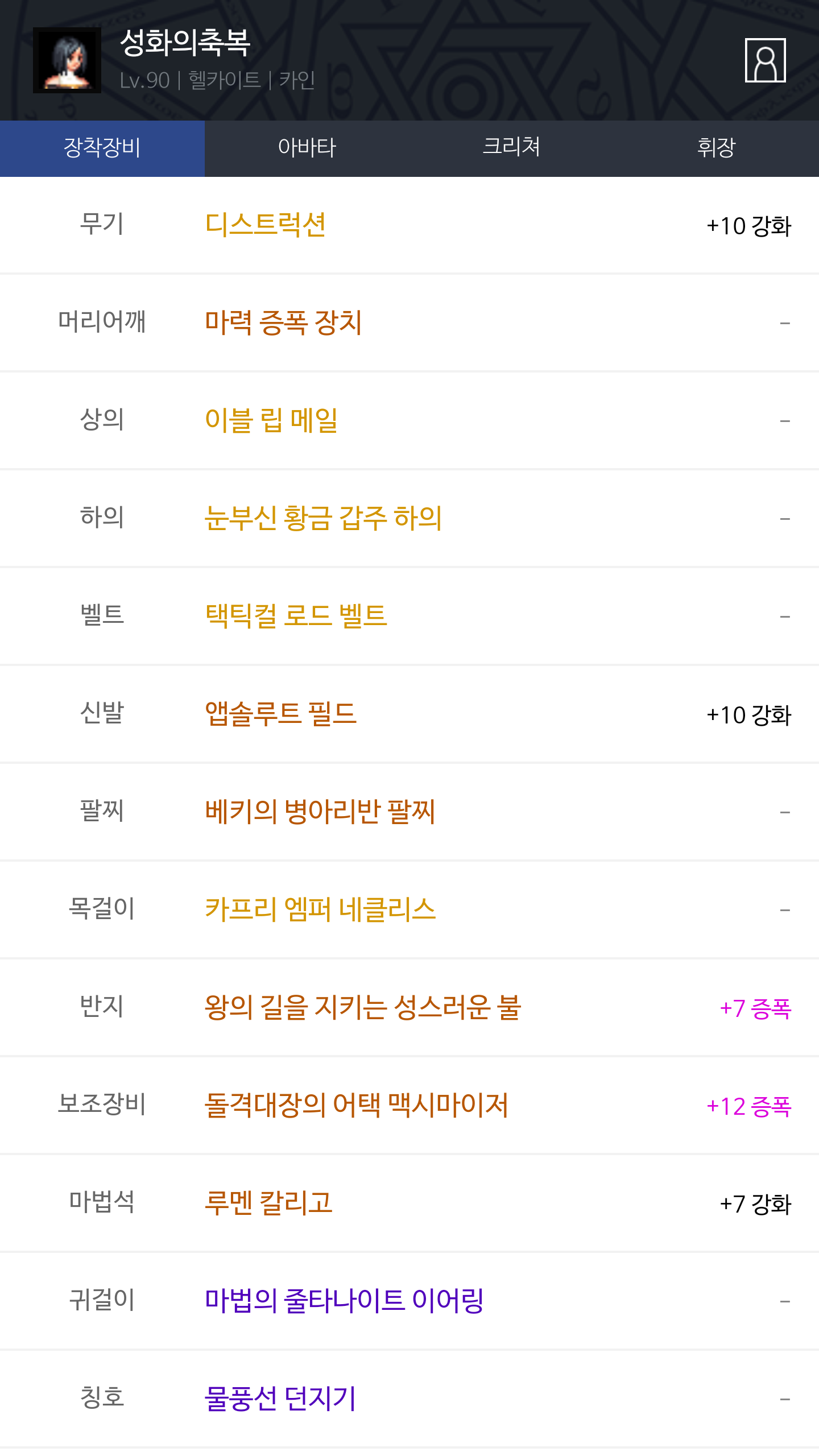Image resolution: width=819 pixels, height=1456 pixels.
Task: View 돌격대장의 어택 맥시마이저
Action: (x=357, y=1106)
